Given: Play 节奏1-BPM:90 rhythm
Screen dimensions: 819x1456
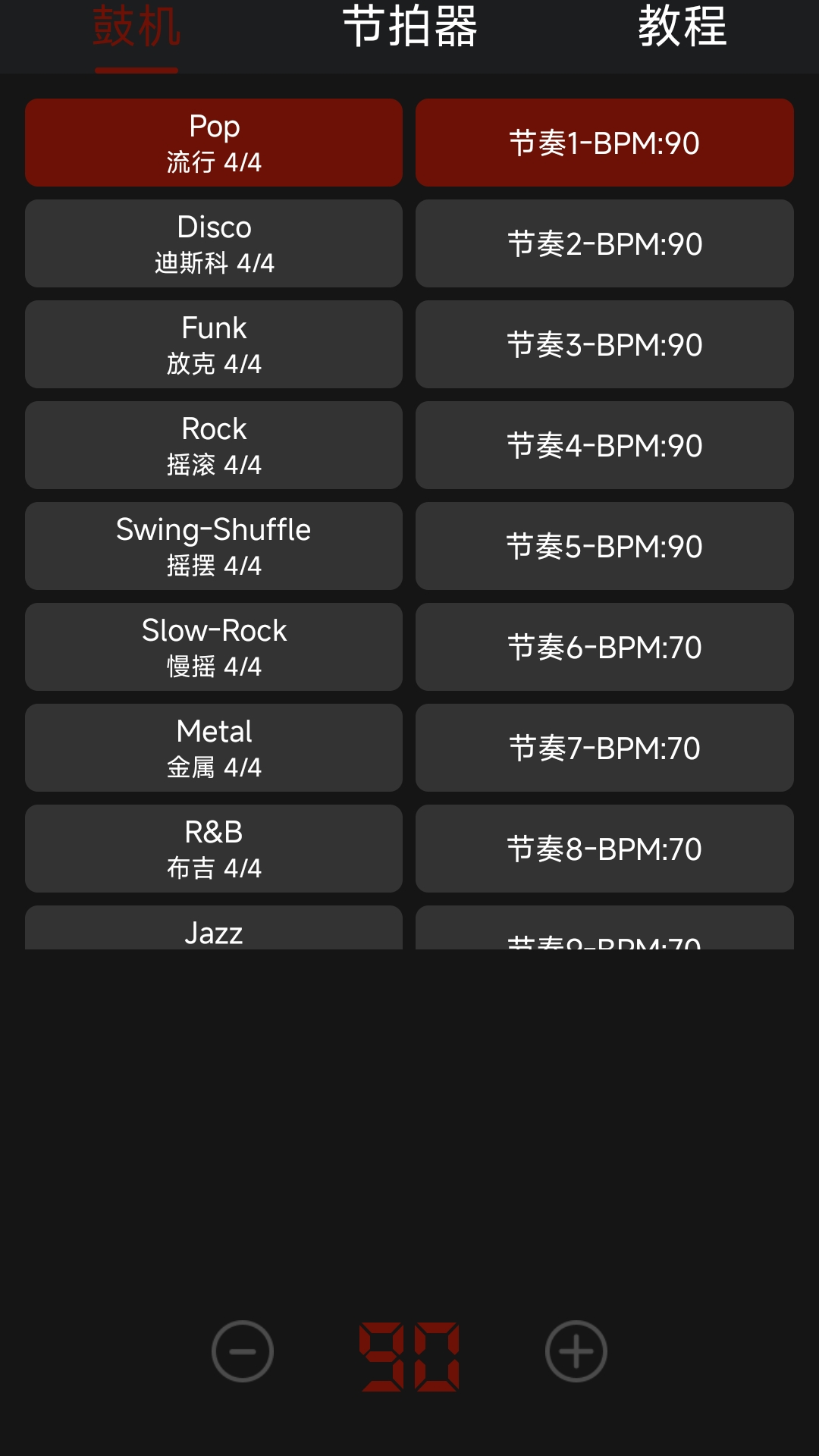Looking at the screenshot, I should click(604, 143).
